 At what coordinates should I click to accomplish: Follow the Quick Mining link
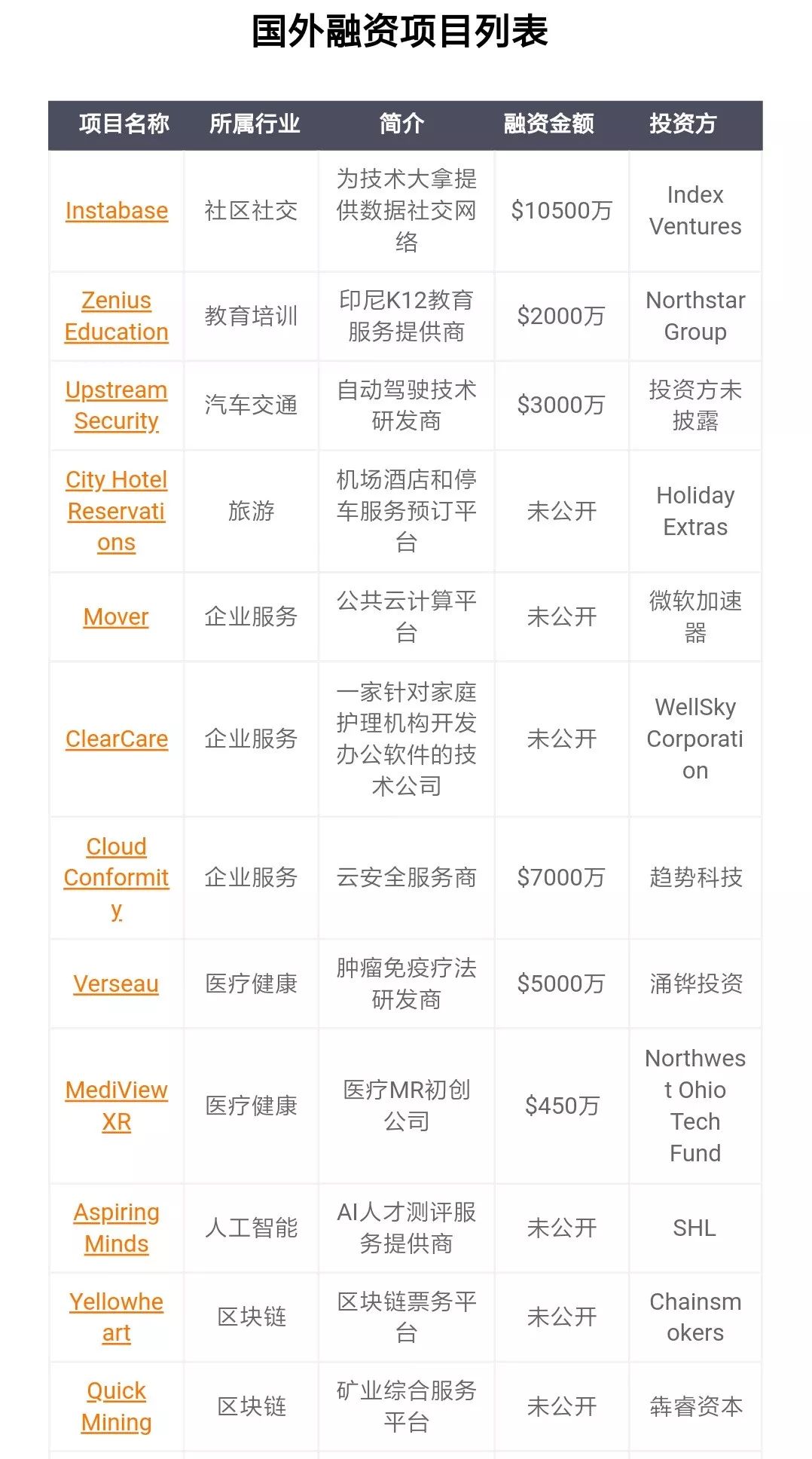(117, 1406)
